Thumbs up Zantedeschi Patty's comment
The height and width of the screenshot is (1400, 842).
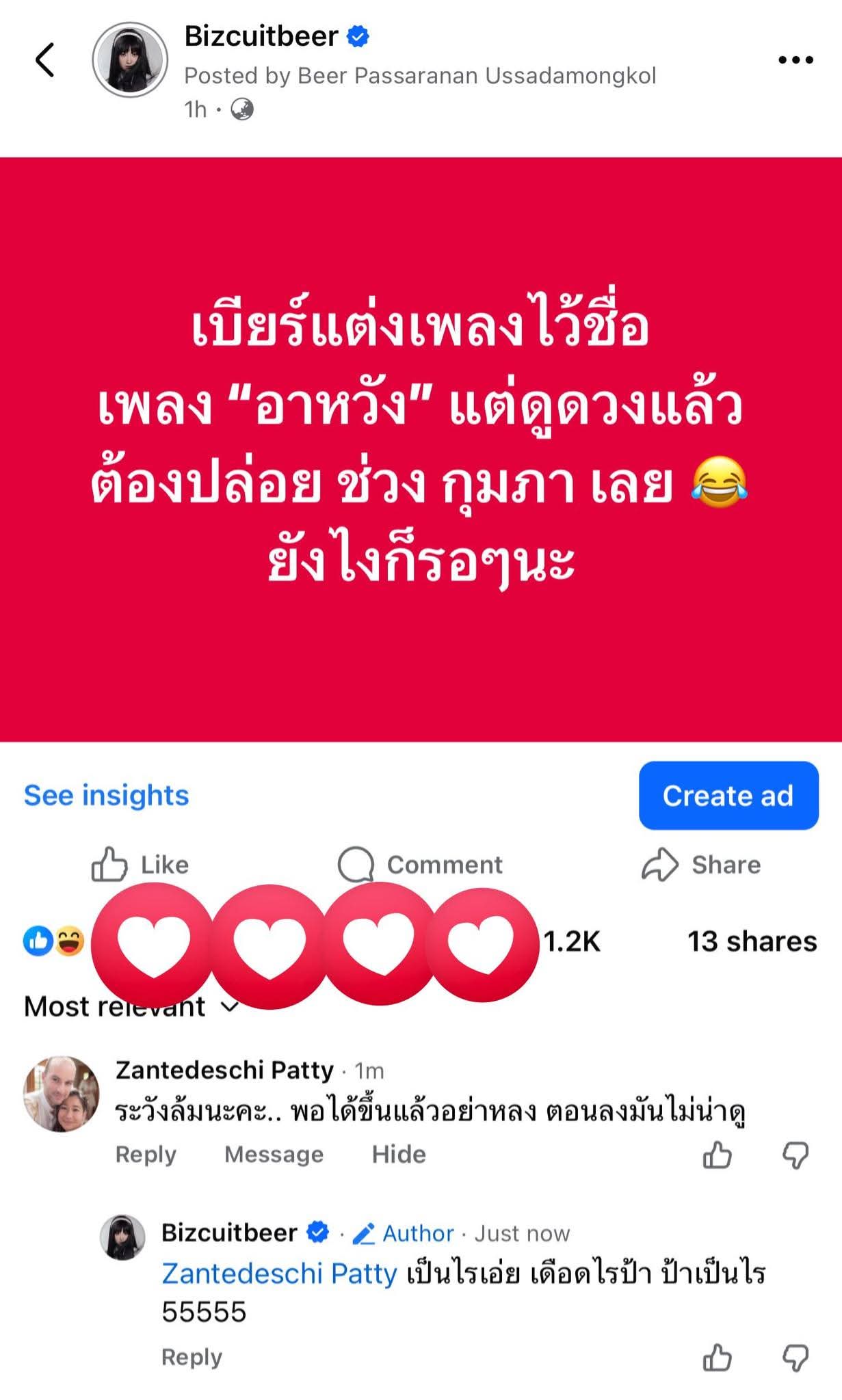[717, 1155]
